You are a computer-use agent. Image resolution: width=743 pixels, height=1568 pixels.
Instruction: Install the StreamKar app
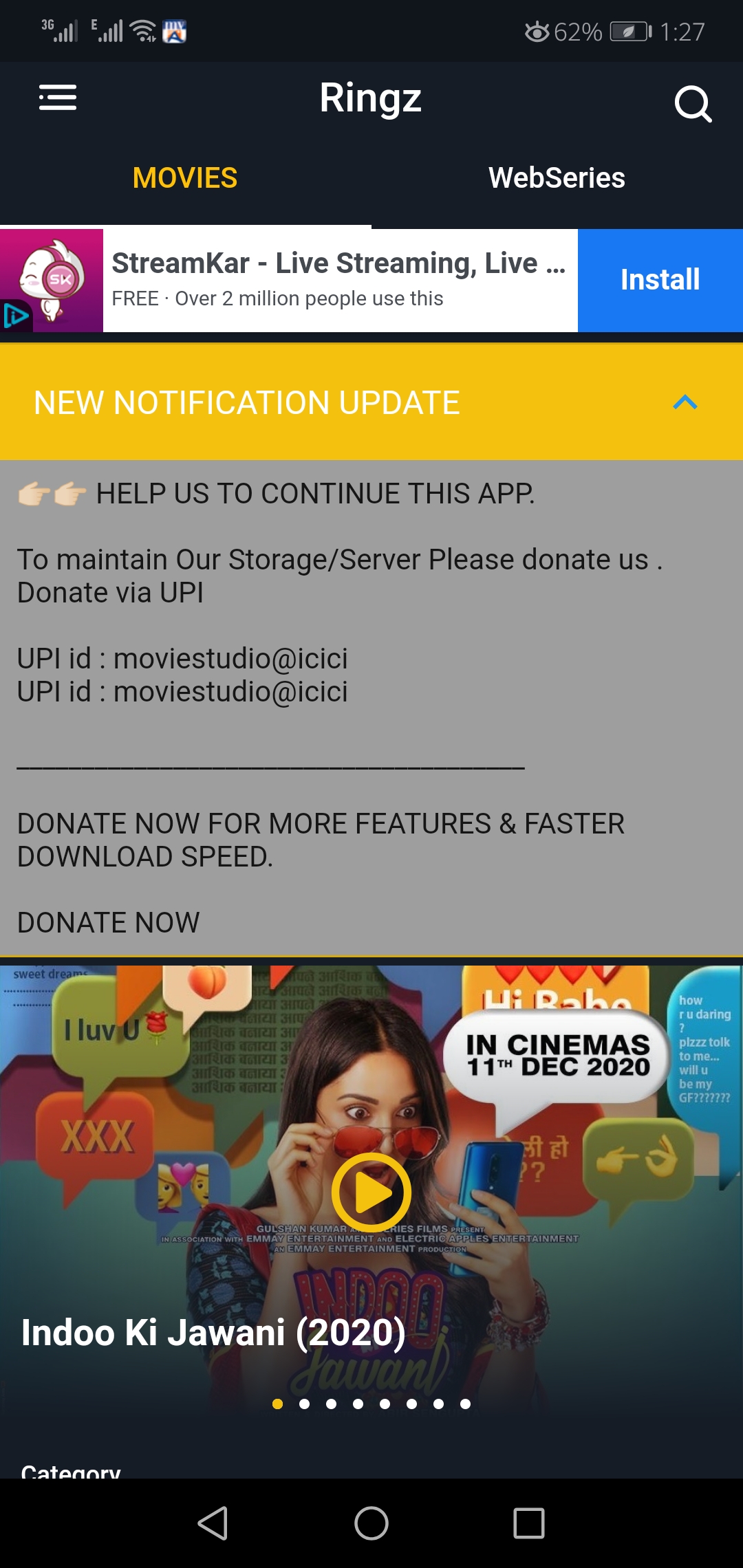point(660,280)
